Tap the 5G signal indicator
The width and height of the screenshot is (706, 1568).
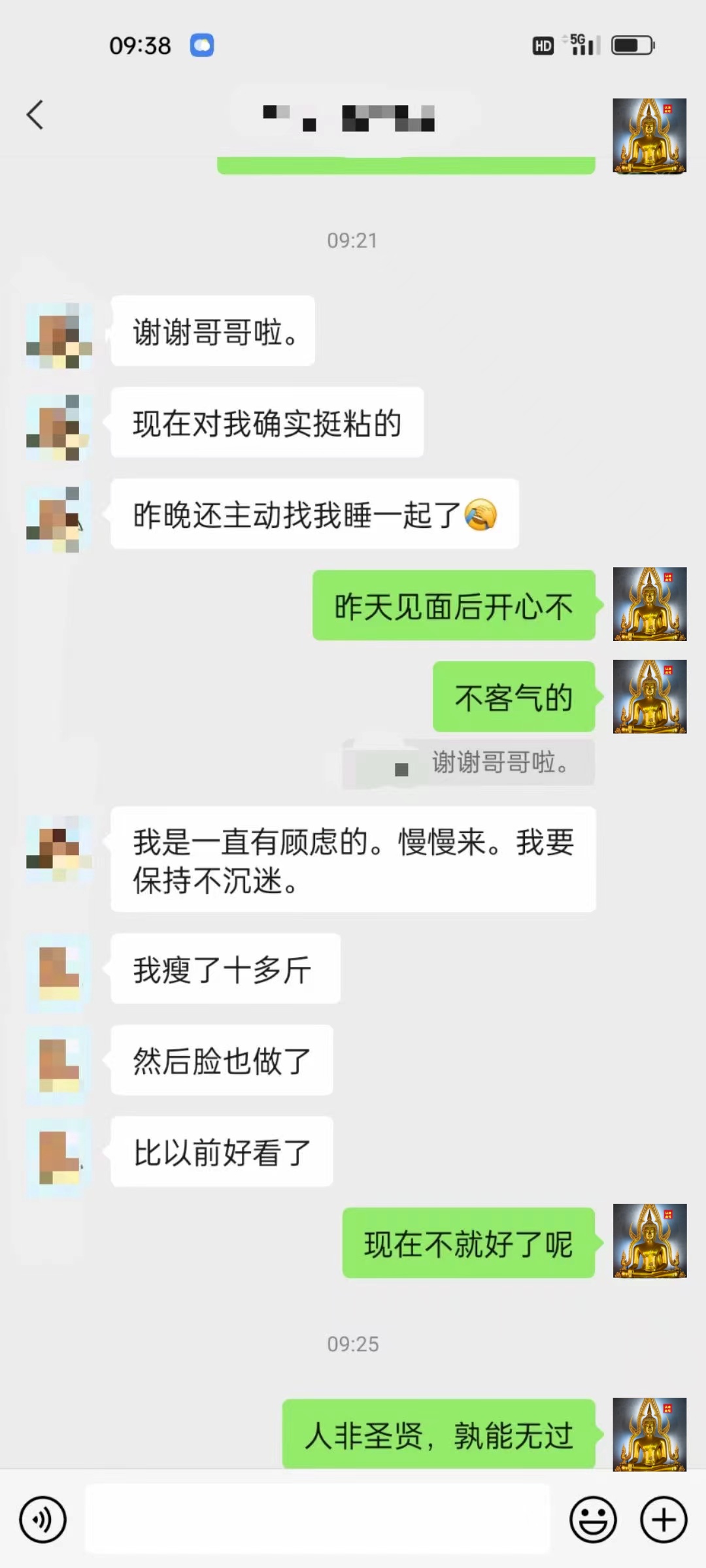coord(579,45)
